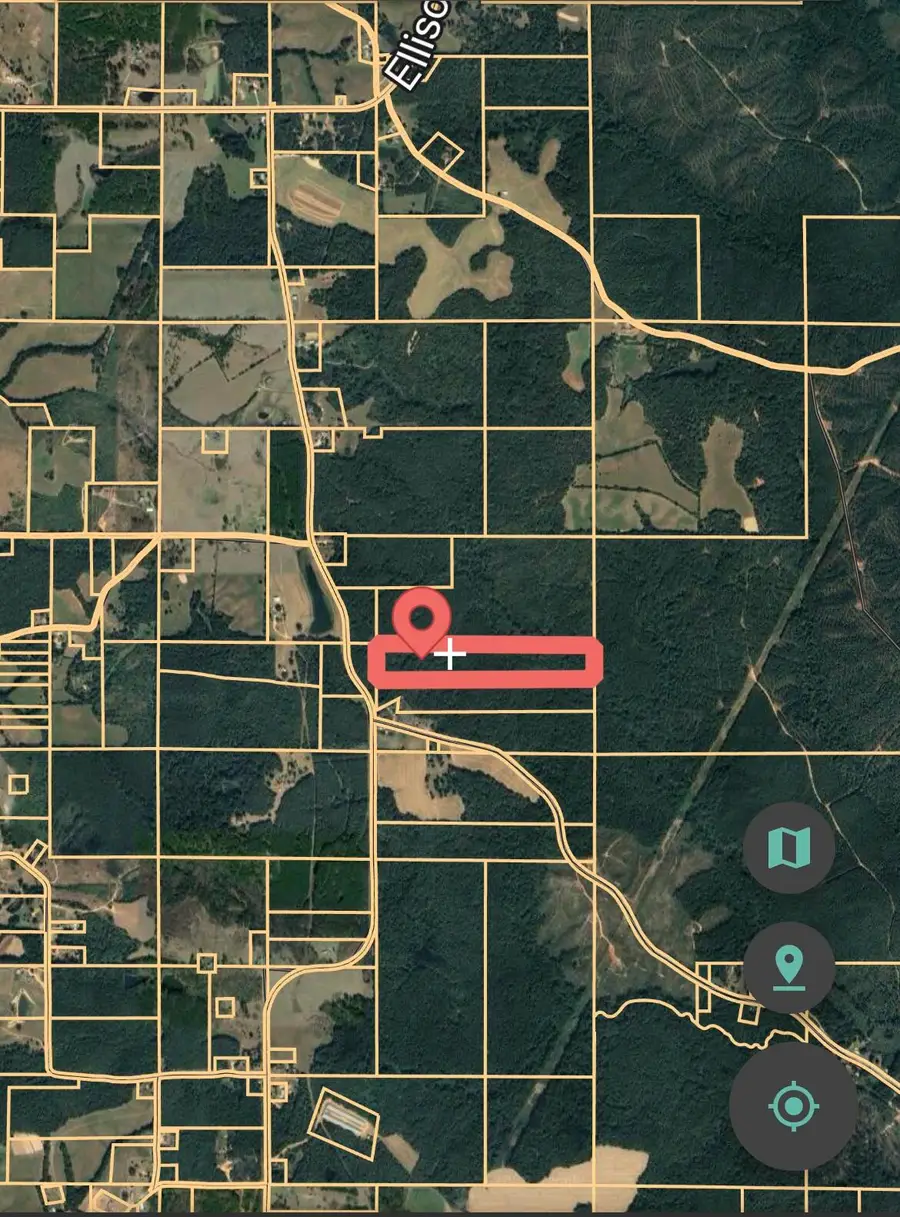Tap the drop pin location button
900x1217 pixels.
pyautogui.click(x=789, y=968)
